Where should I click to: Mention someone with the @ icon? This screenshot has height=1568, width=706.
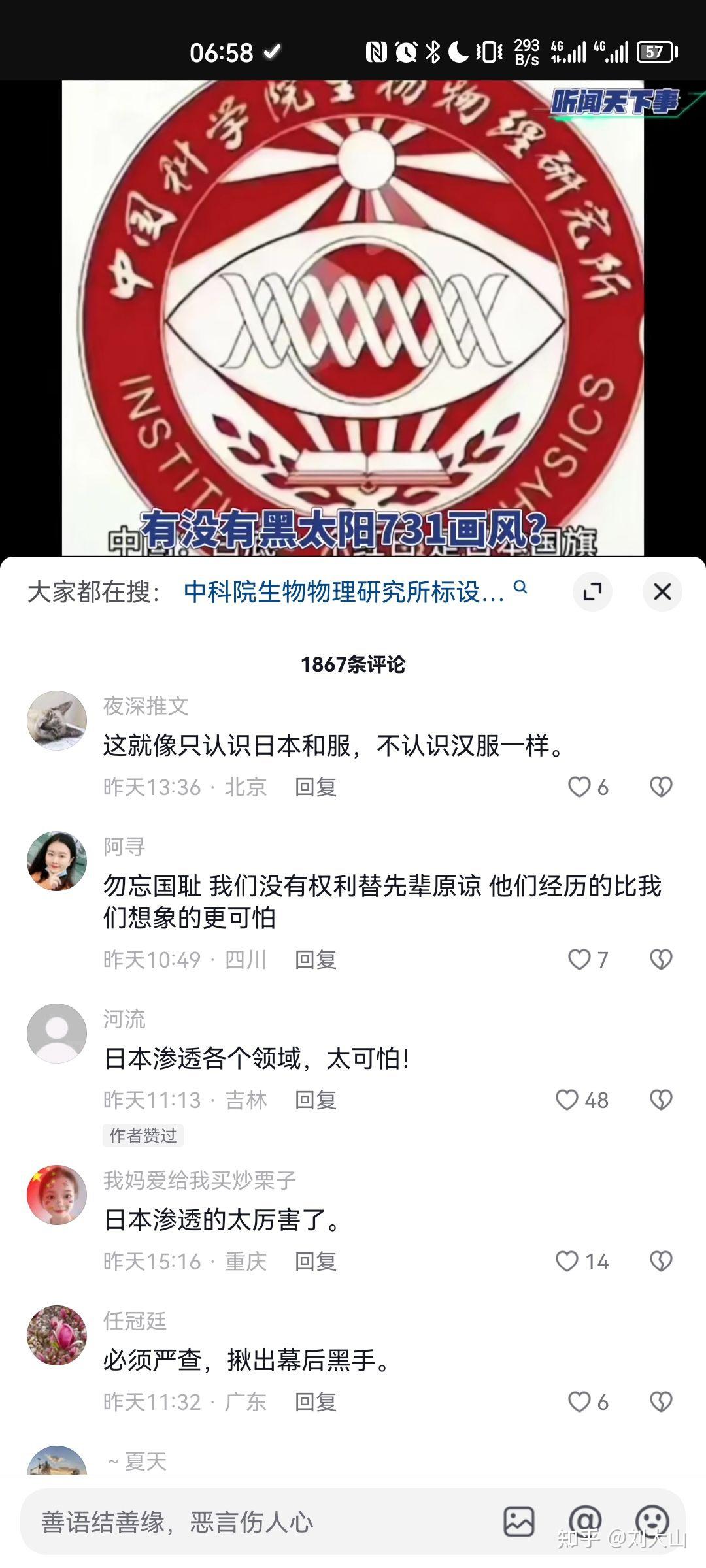tap(585, 1522)
